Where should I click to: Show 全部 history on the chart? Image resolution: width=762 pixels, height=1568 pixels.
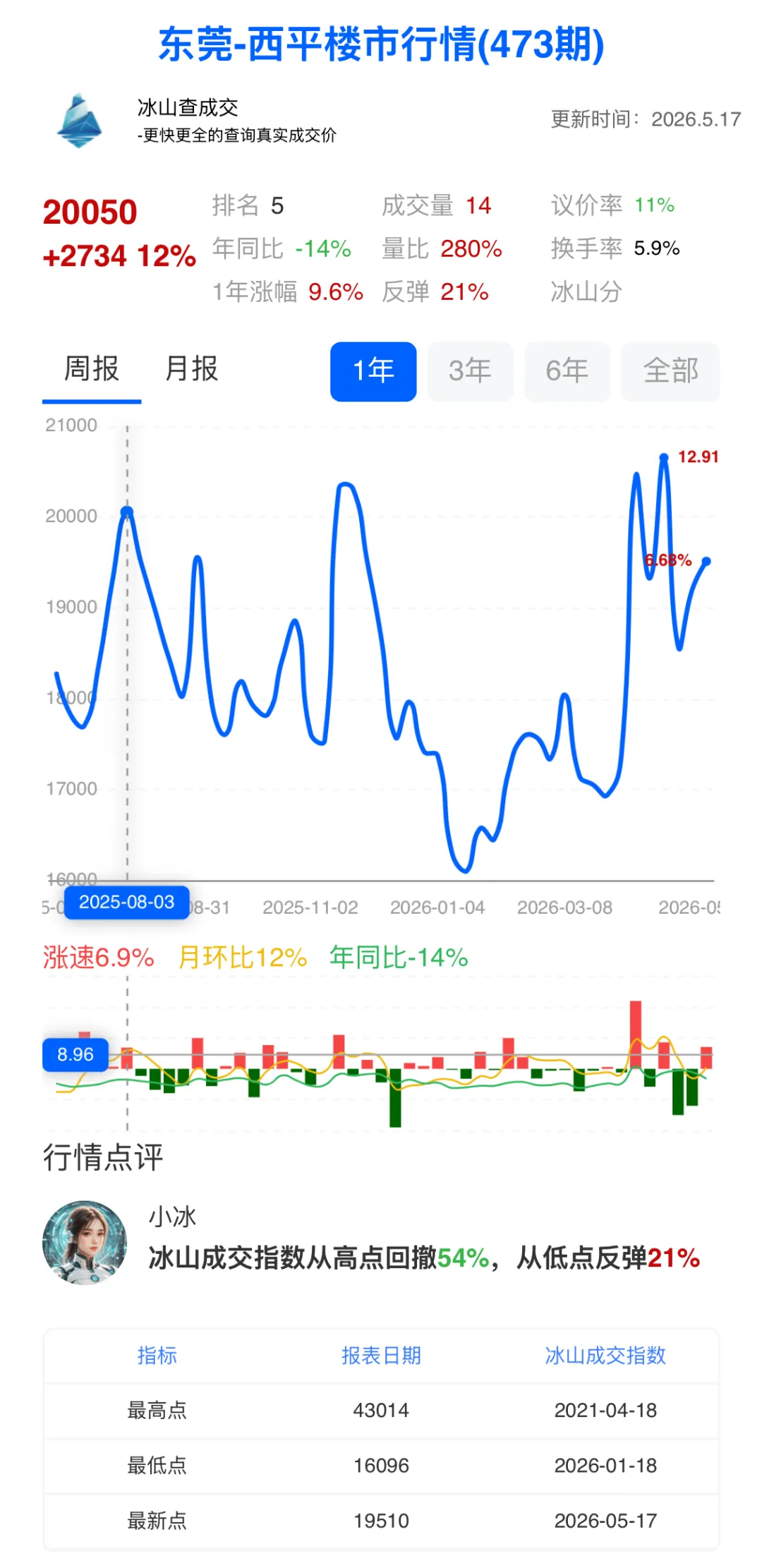coord(670,371)
